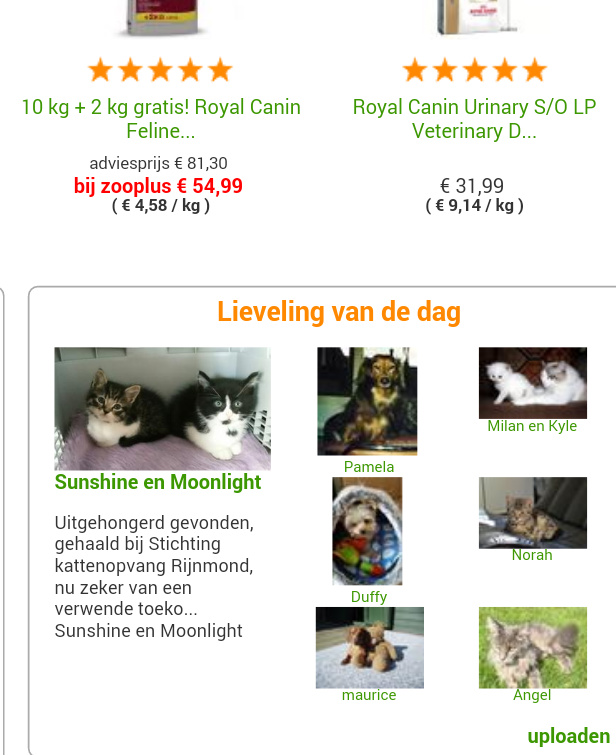616x755 pixels.
Task: View Milan en Kyle's photo
Action: [532, 382]
